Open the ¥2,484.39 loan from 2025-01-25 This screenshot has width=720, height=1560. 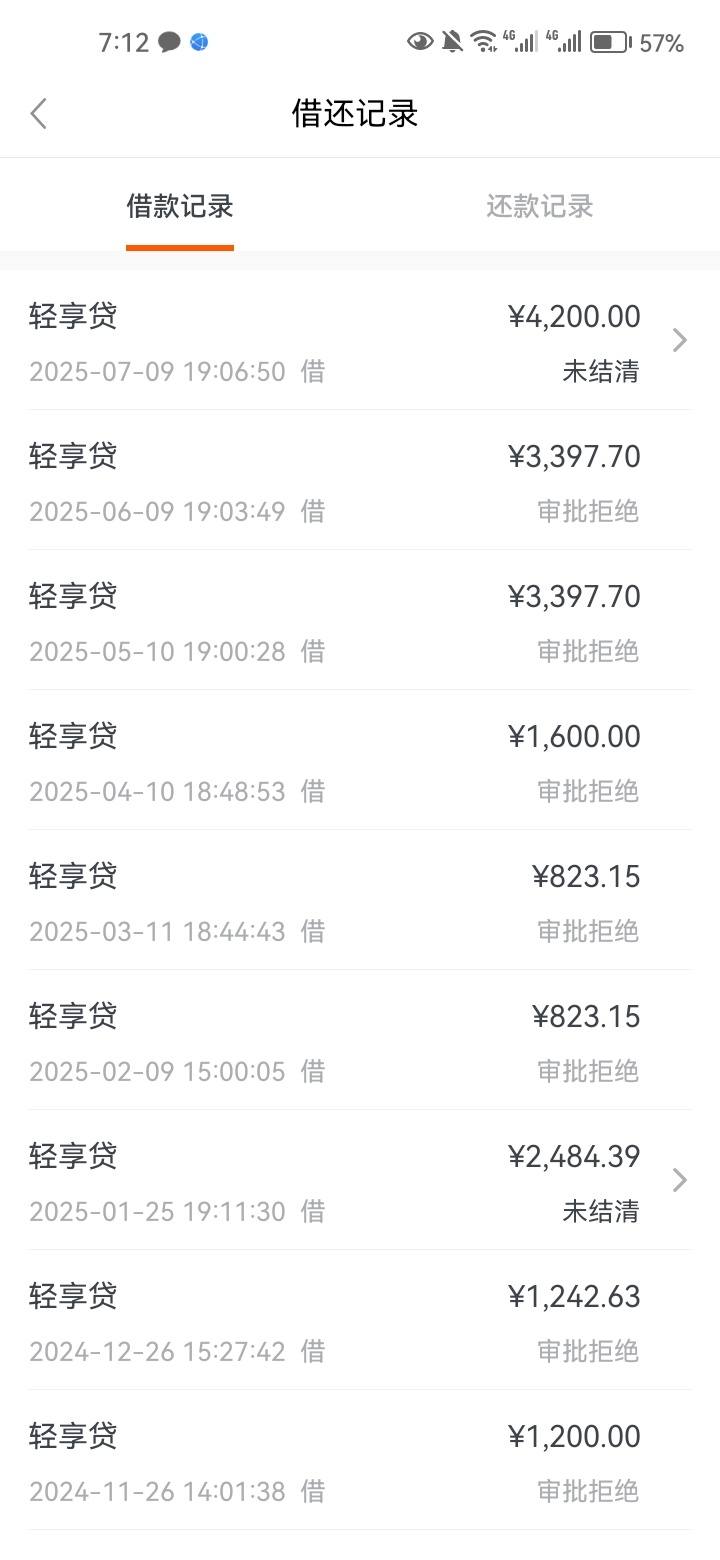point(360,1180)
